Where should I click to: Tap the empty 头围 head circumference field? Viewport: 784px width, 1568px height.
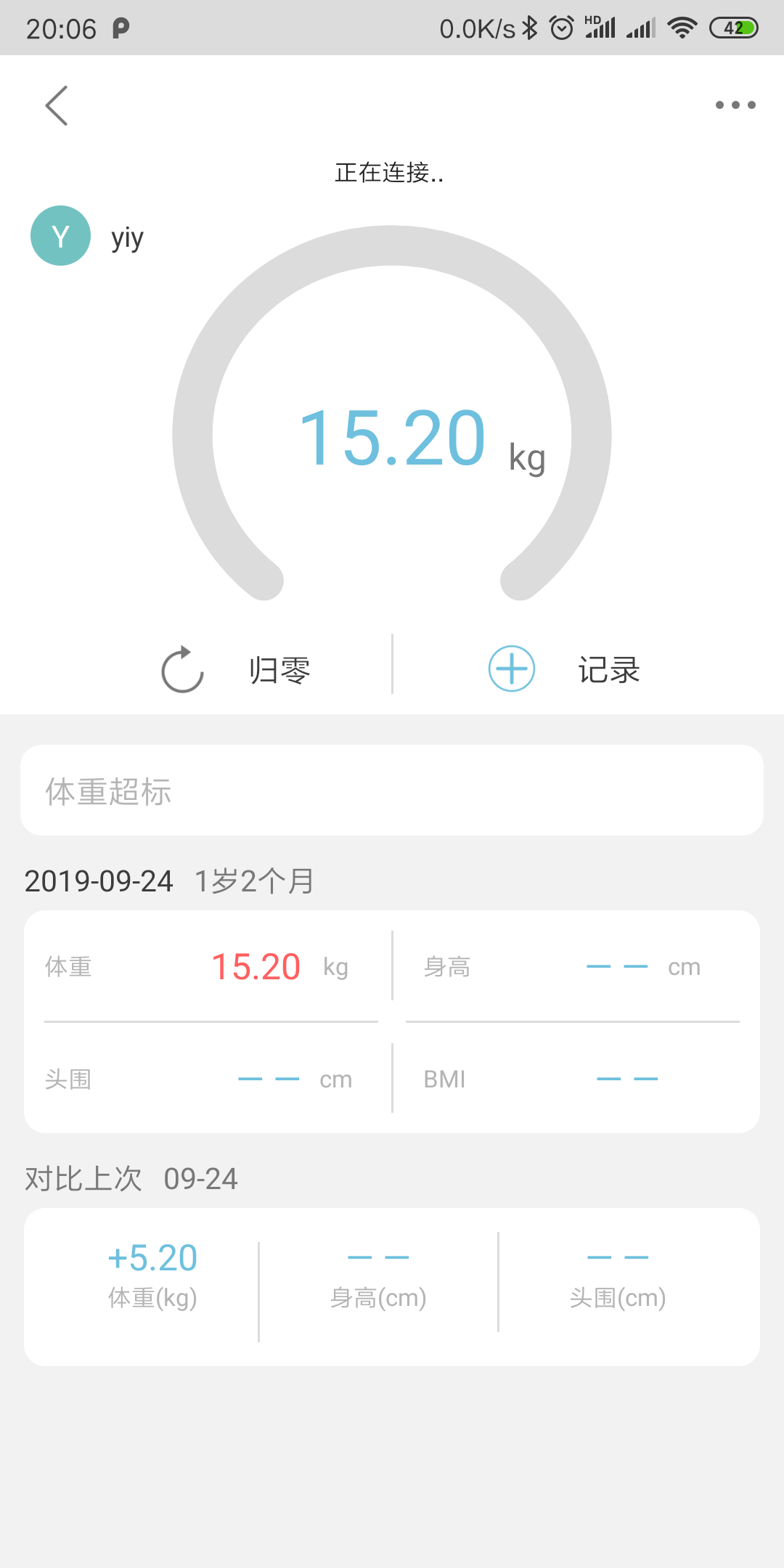tap(267, 1079)
